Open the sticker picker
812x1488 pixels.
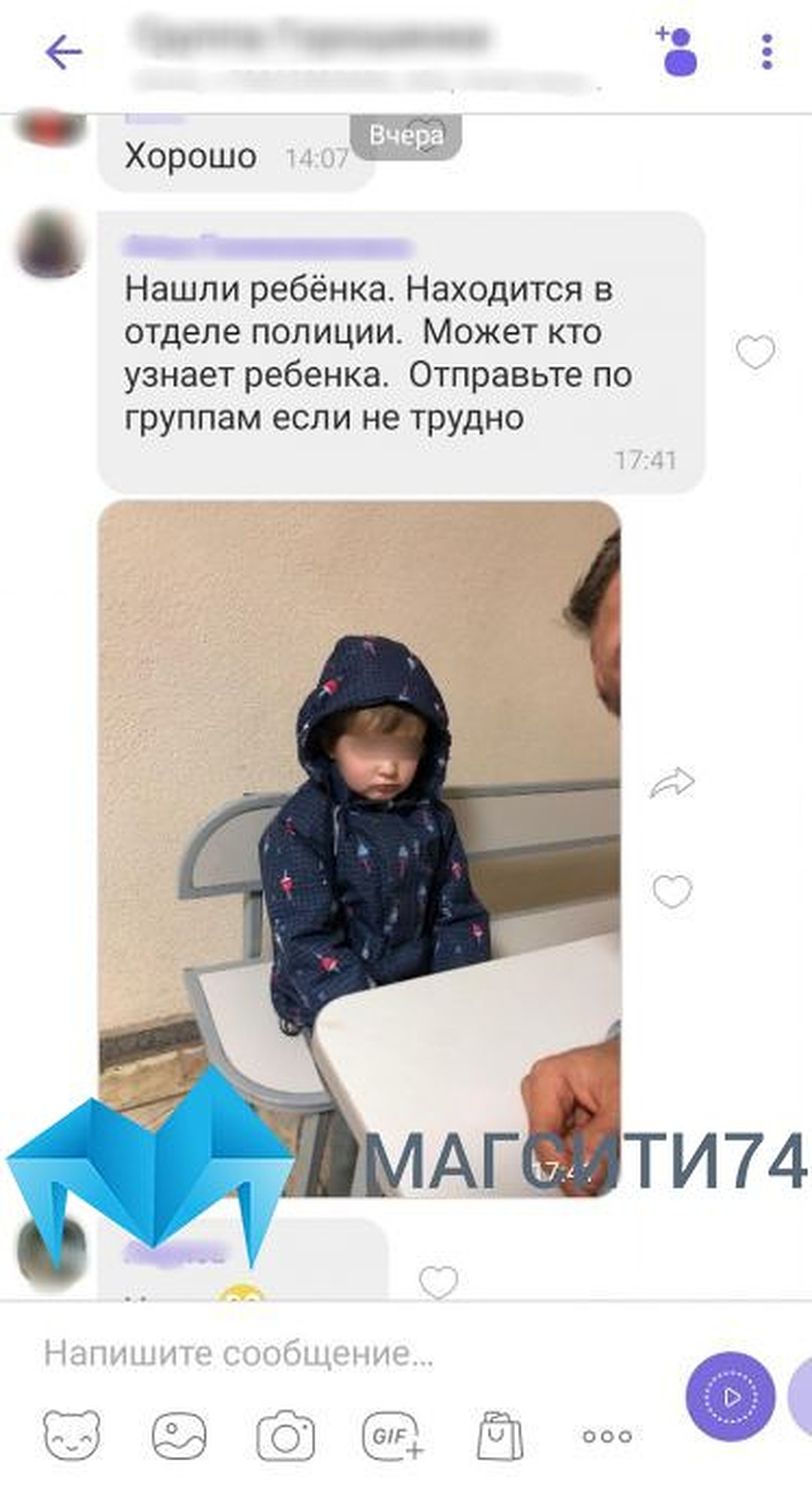(71, 1435)
